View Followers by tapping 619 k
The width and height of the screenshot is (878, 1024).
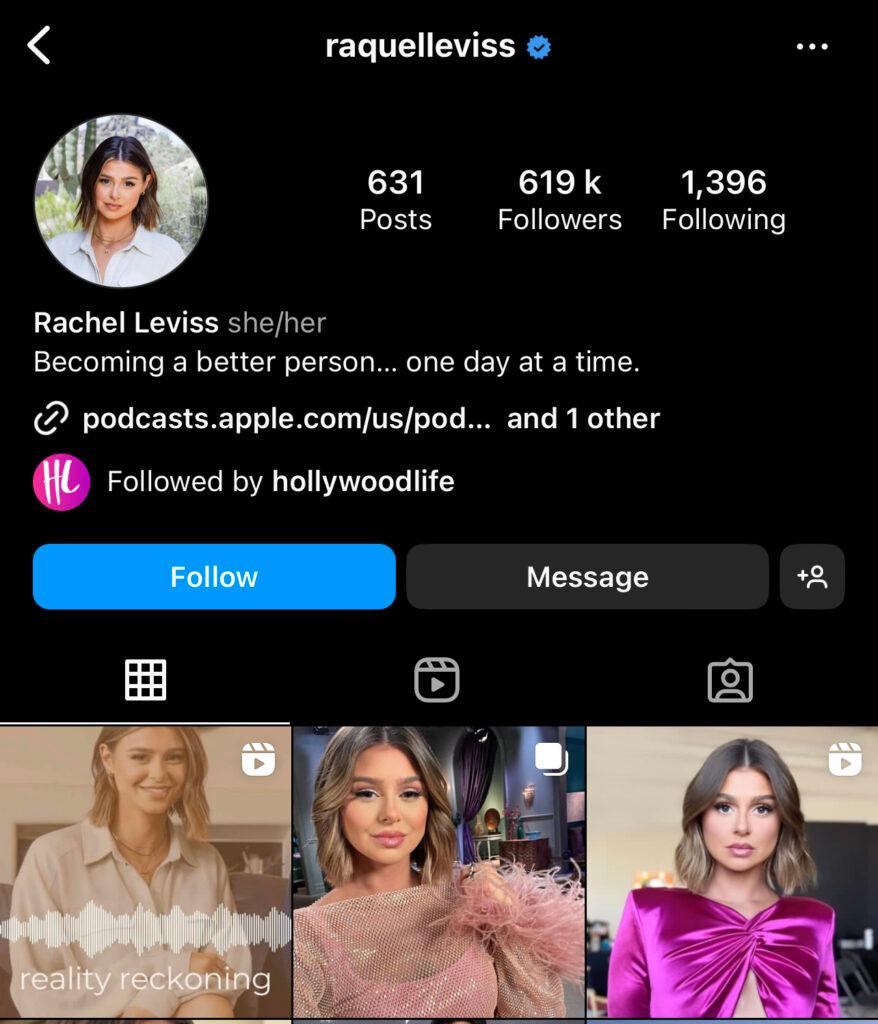pyautogui.click(x=559, y=197)
